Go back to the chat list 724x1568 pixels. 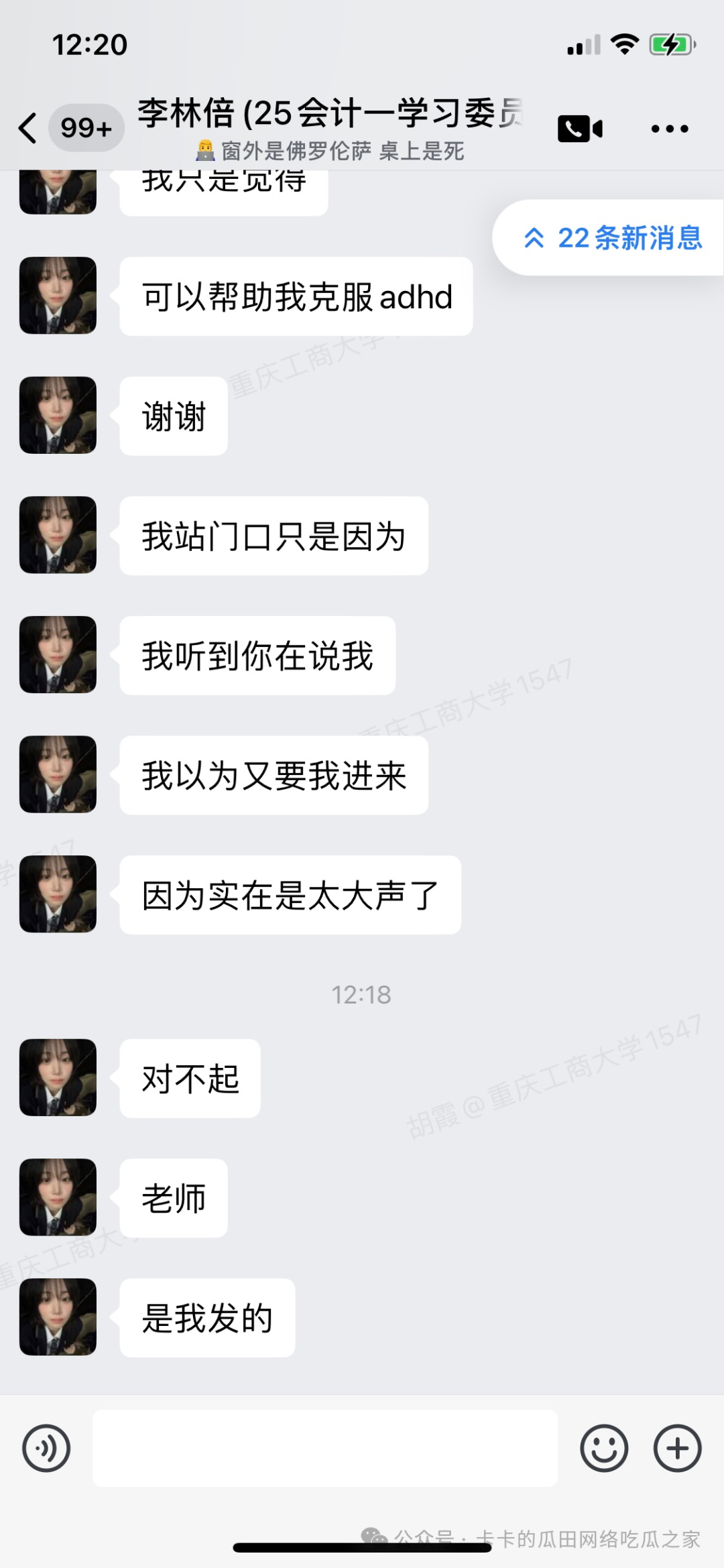(x=28, y=128)
